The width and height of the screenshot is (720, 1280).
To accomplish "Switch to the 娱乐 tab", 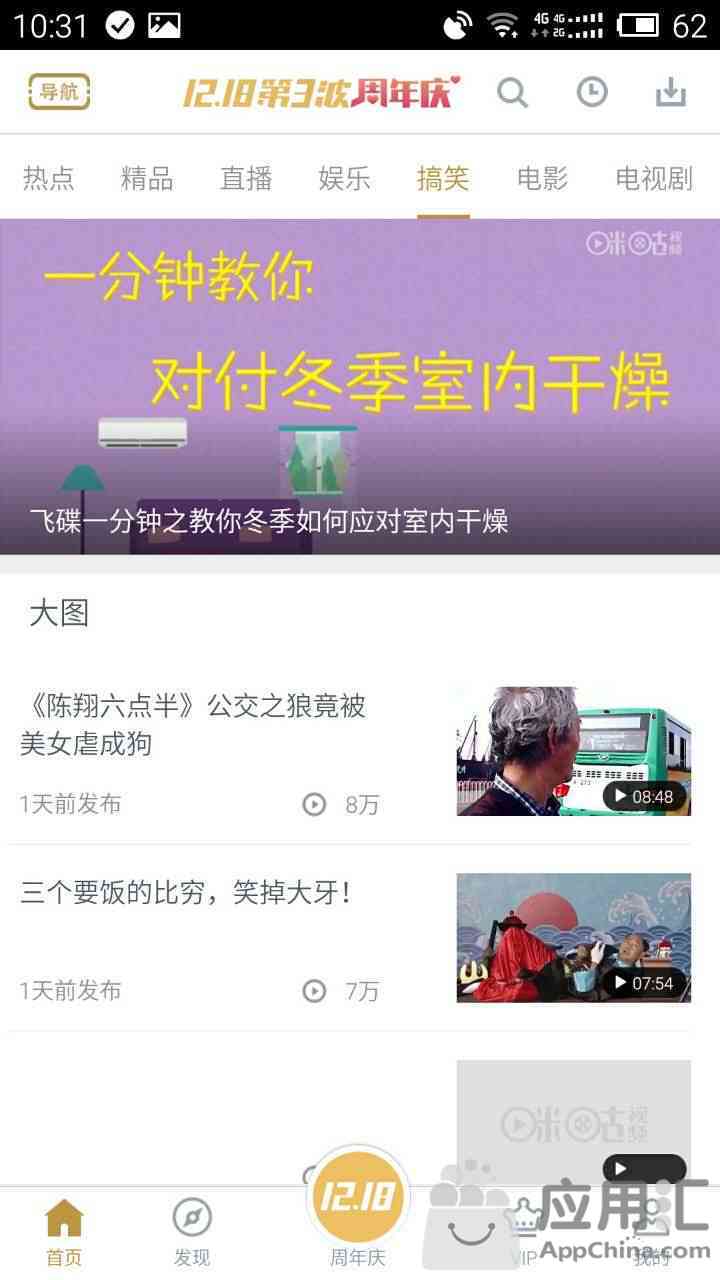I will tap(344, 179).
